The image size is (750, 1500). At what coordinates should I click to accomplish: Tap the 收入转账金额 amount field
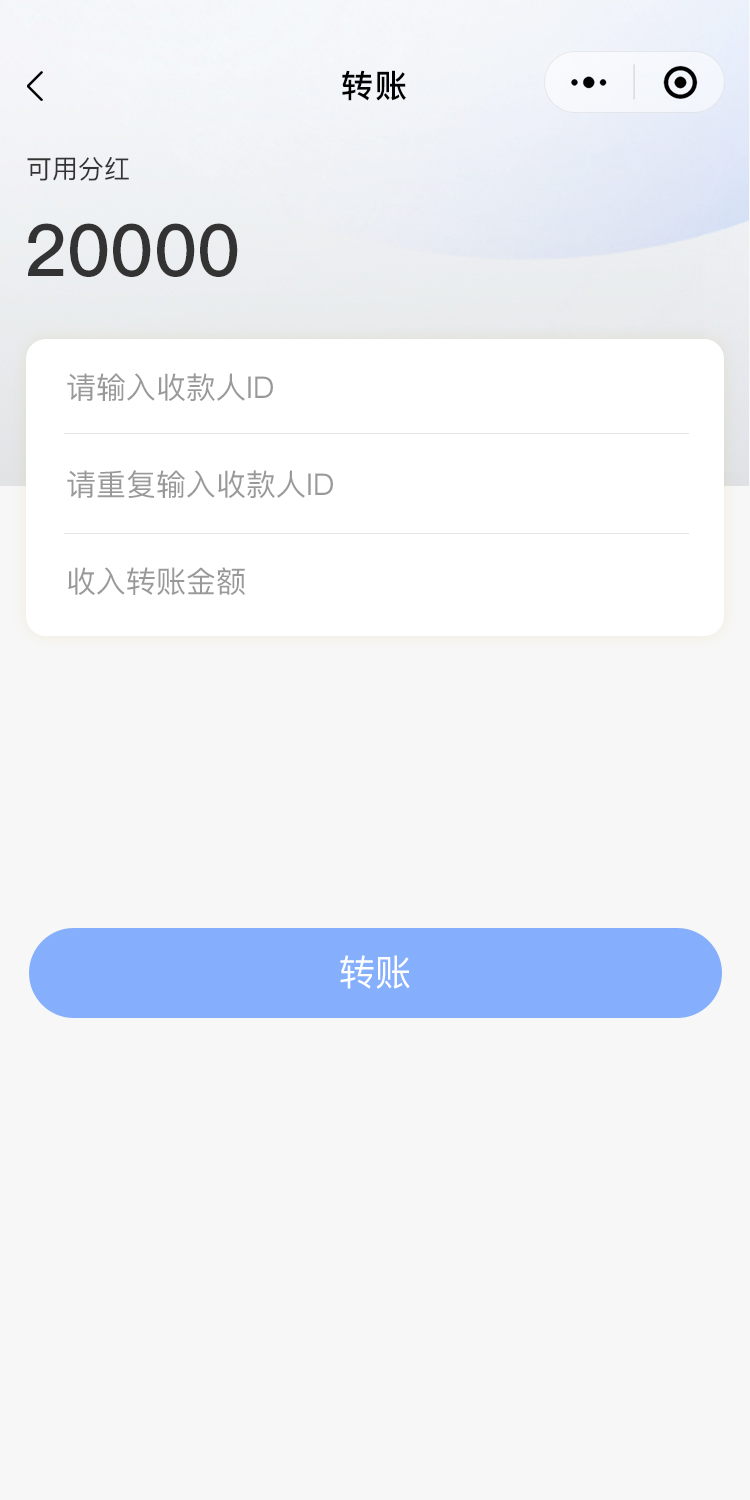point(375,581)
